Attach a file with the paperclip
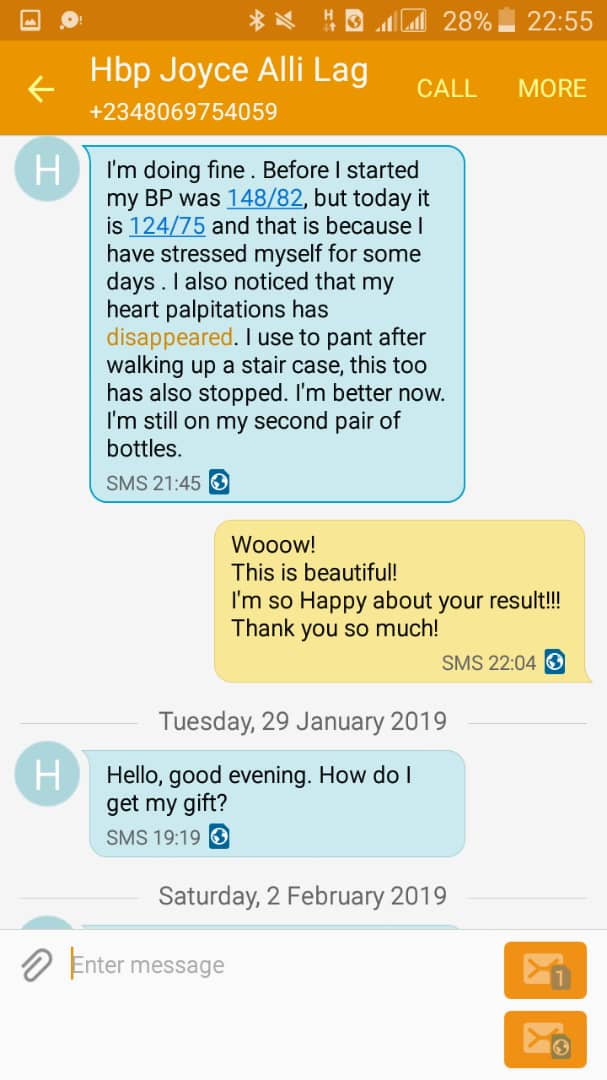Image resolution: width=607 pixels, height=1080 pixels. click(x=36, y=965)
